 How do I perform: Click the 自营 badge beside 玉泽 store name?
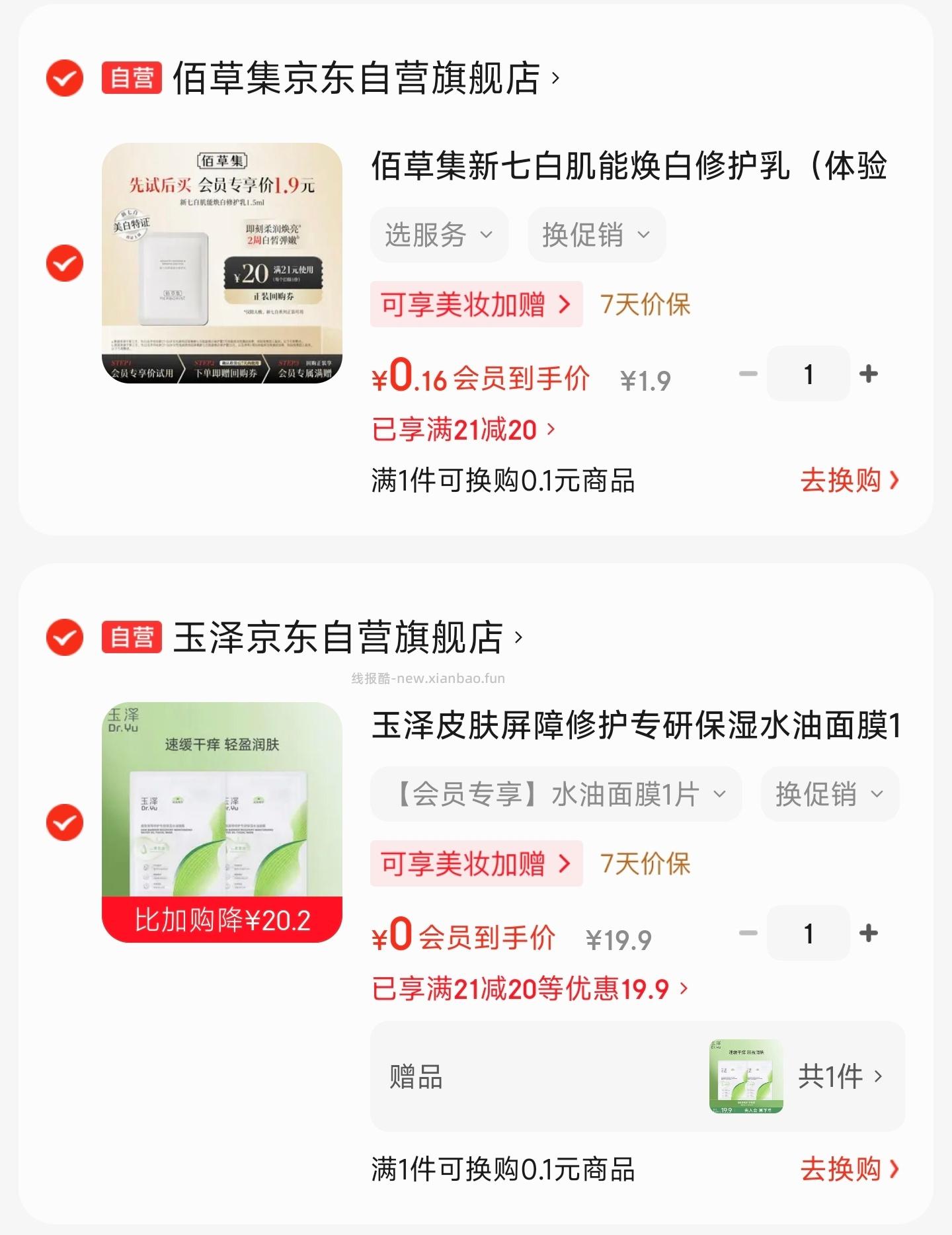131,637
